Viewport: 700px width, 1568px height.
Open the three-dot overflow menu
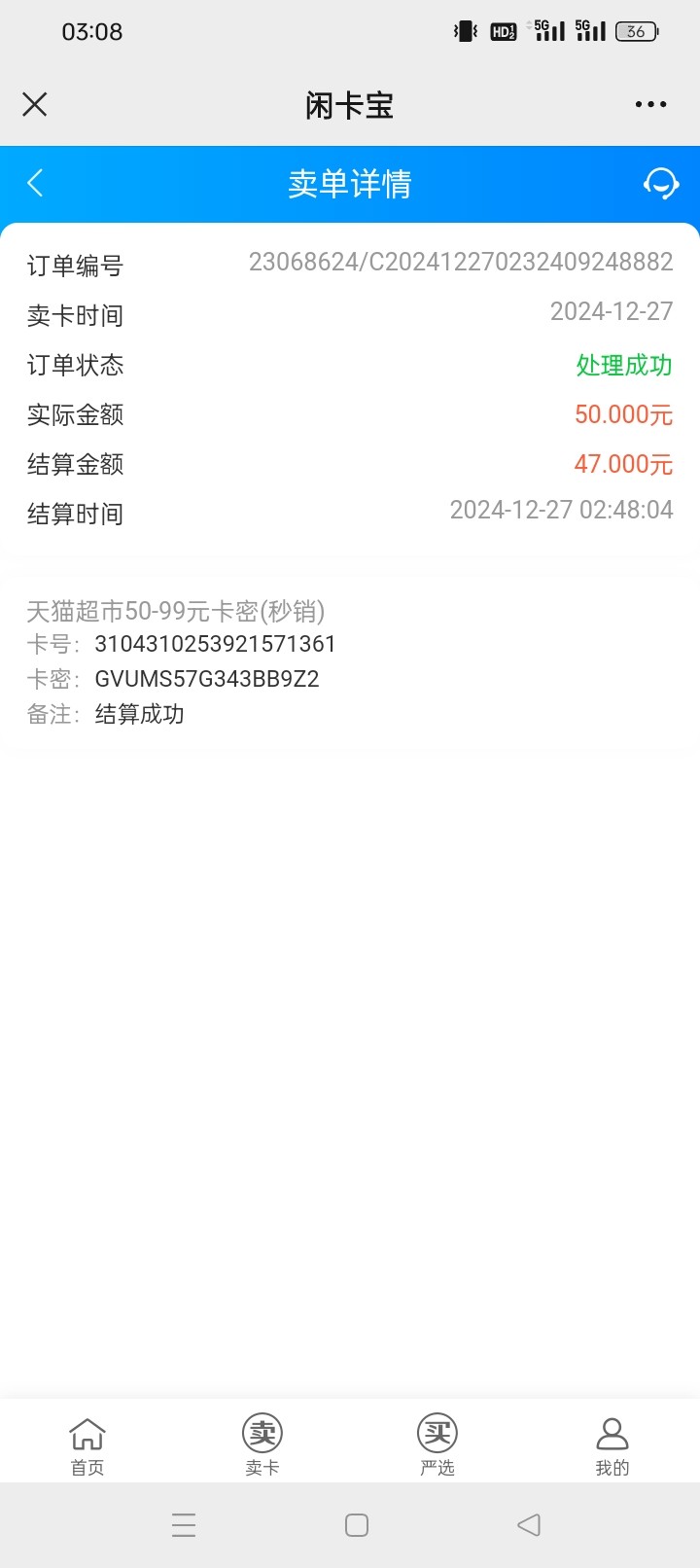click(650, 104)
